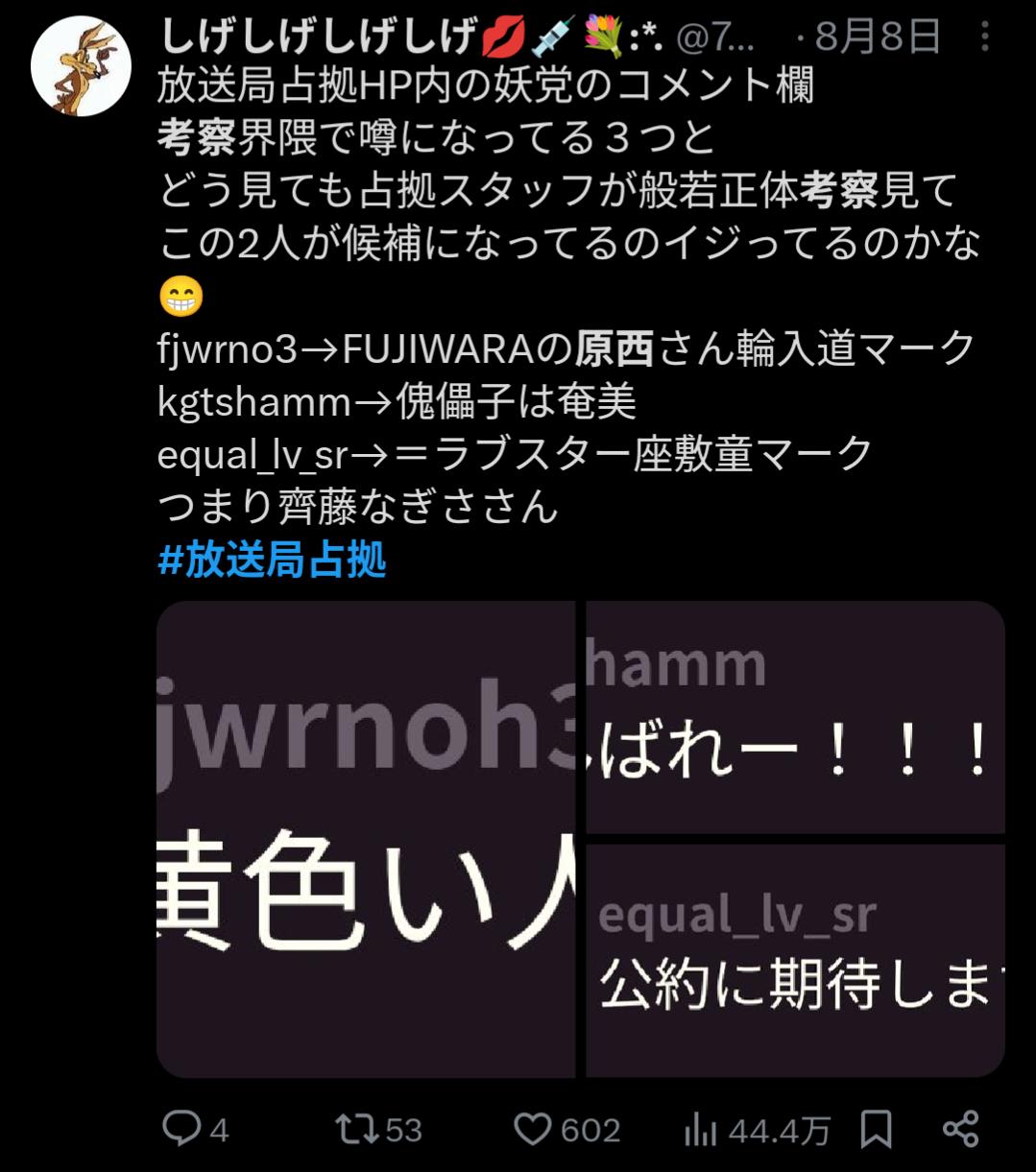Open the しげしげしげしげ display name
Screen dimensions: 1036x1172
pyautogui.click(x=318, y=37)
